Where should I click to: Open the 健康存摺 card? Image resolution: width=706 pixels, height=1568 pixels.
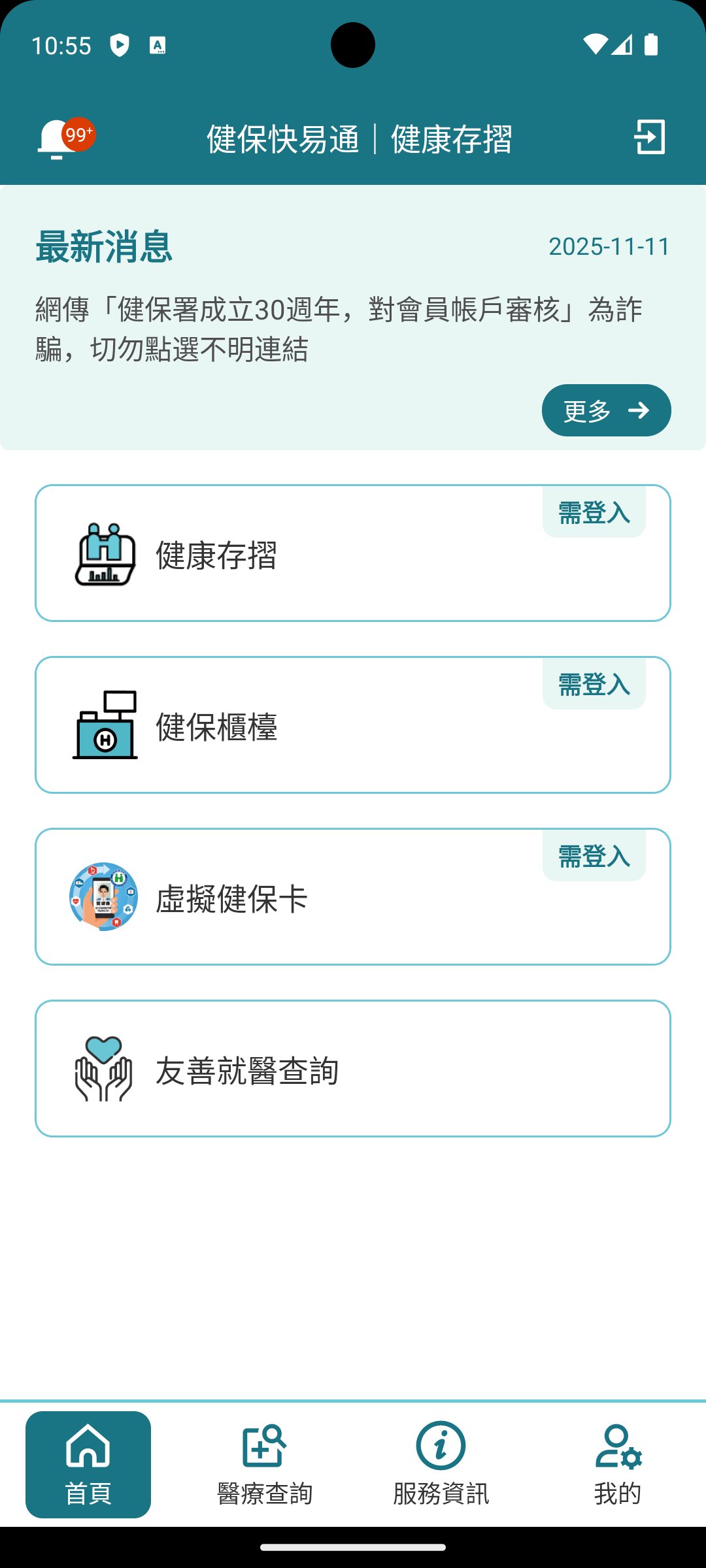click(353, 553)
